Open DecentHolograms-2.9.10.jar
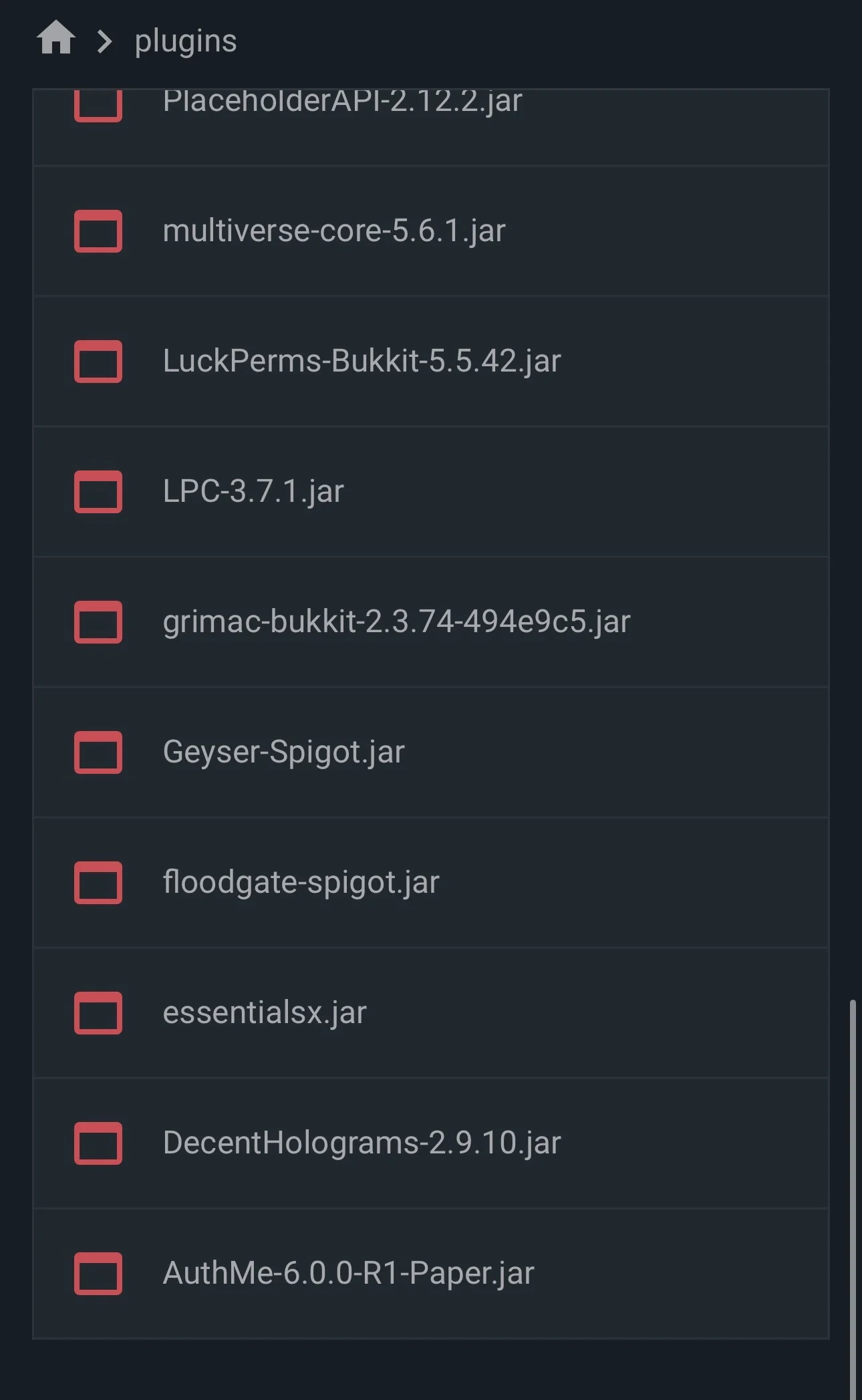The width and height of the screenshot is (862, 1400). [x=431, y=1143]
